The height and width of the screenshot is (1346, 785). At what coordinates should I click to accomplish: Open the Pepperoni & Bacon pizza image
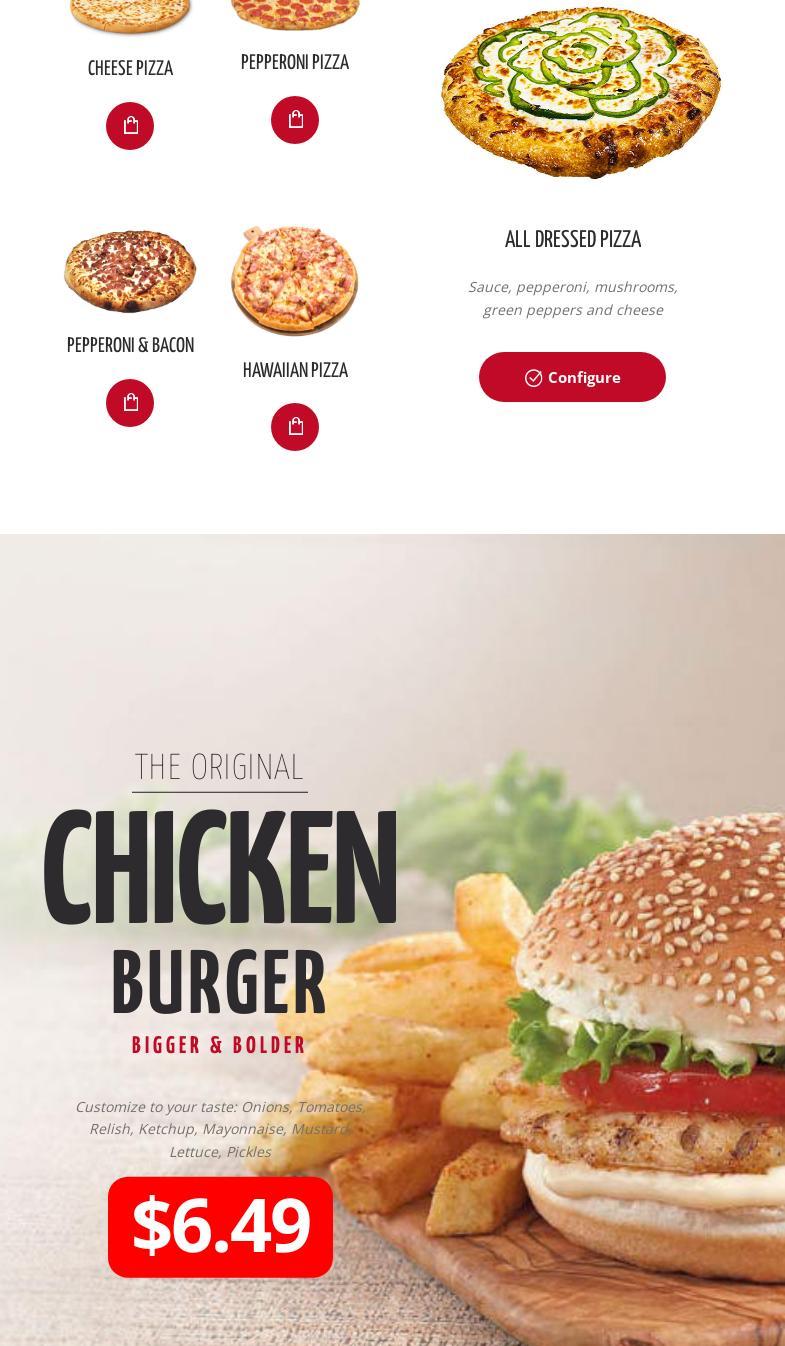(x=130, y=271)
